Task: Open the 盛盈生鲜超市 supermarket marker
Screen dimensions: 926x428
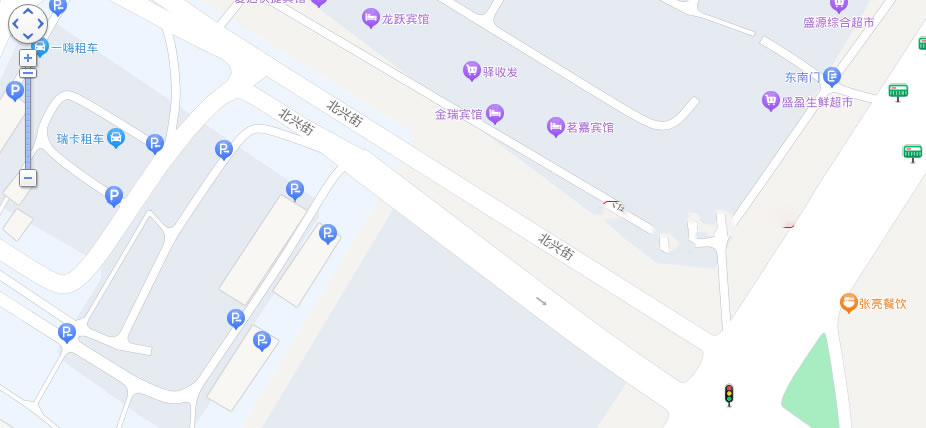Action: coord(770,101)
